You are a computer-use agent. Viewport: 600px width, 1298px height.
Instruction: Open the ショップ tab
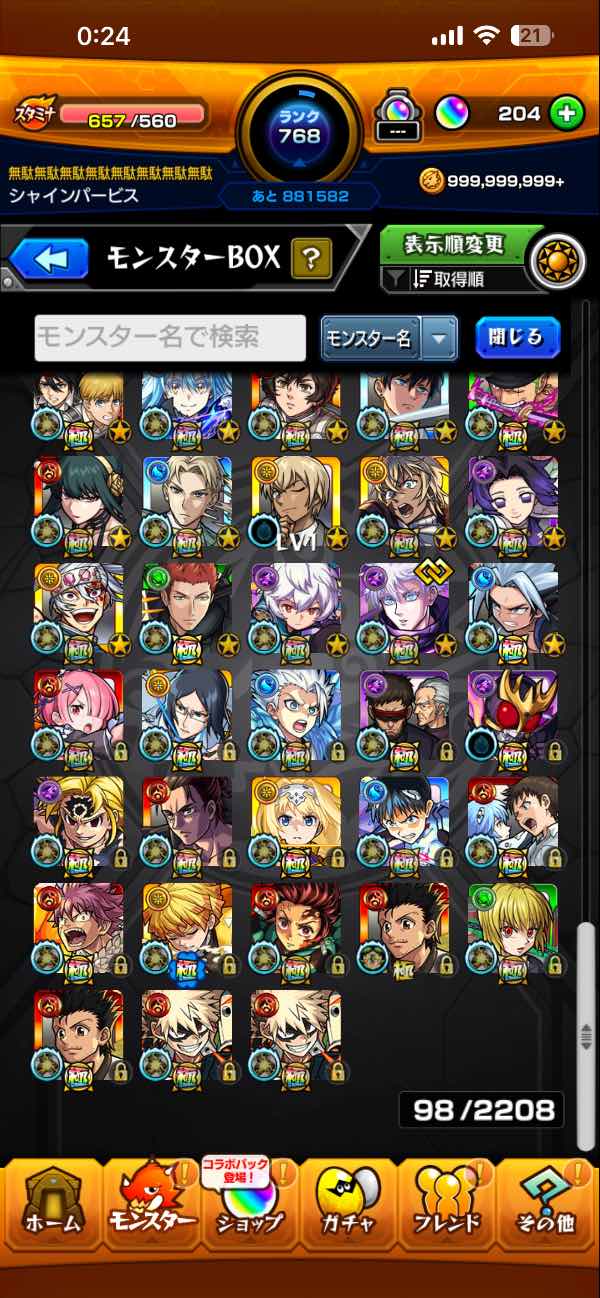250,1203
